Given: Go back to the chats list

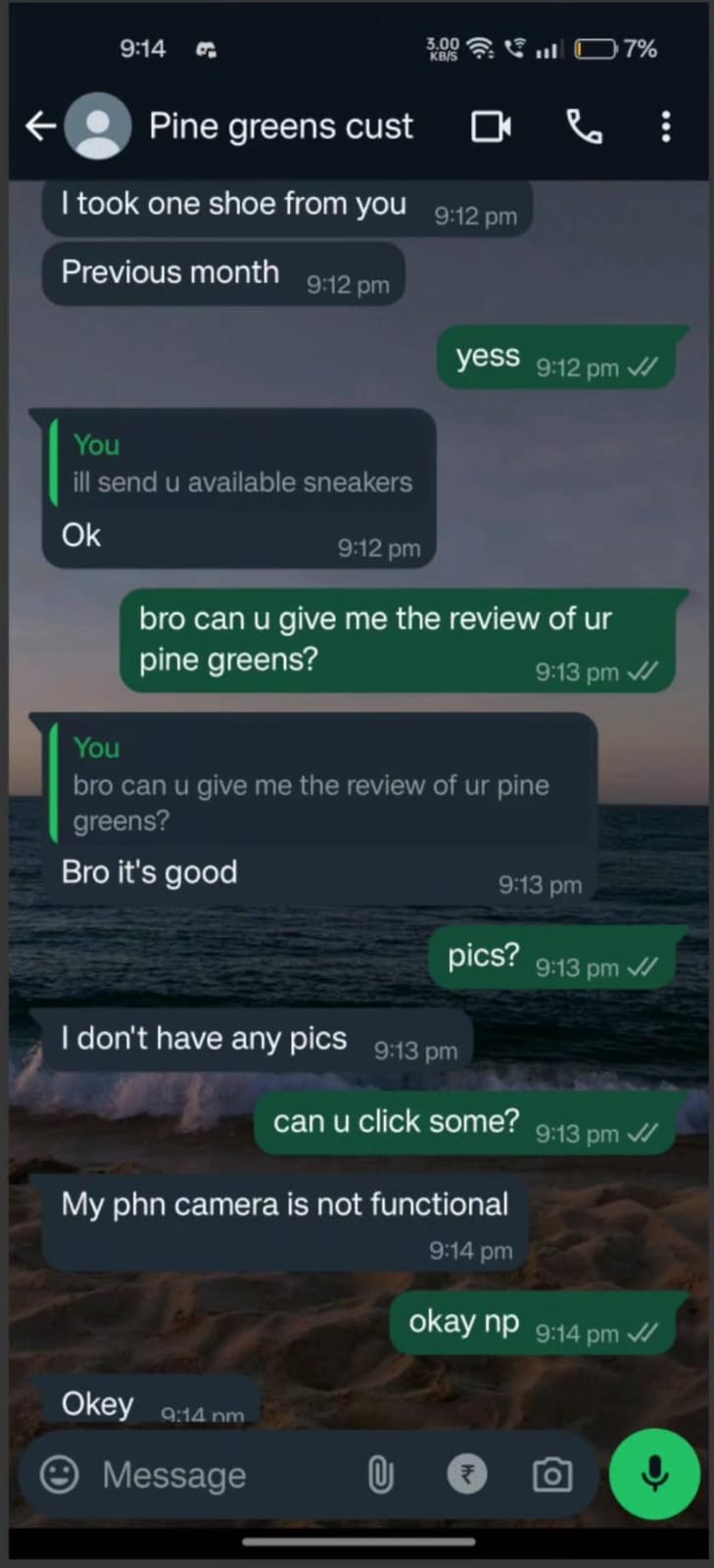Looking at the screenshot, I should coord(40,126).
